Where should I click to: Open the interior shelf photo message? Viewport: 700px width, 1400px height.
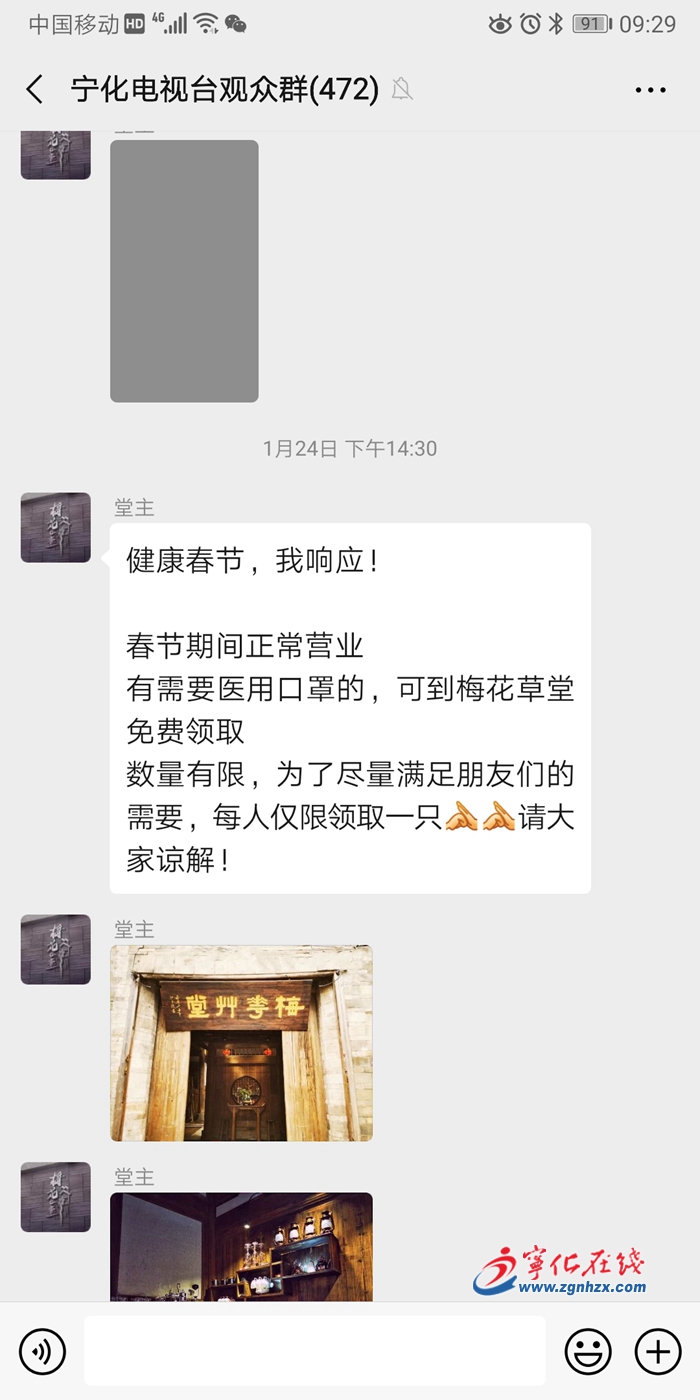click(241, 1246)
